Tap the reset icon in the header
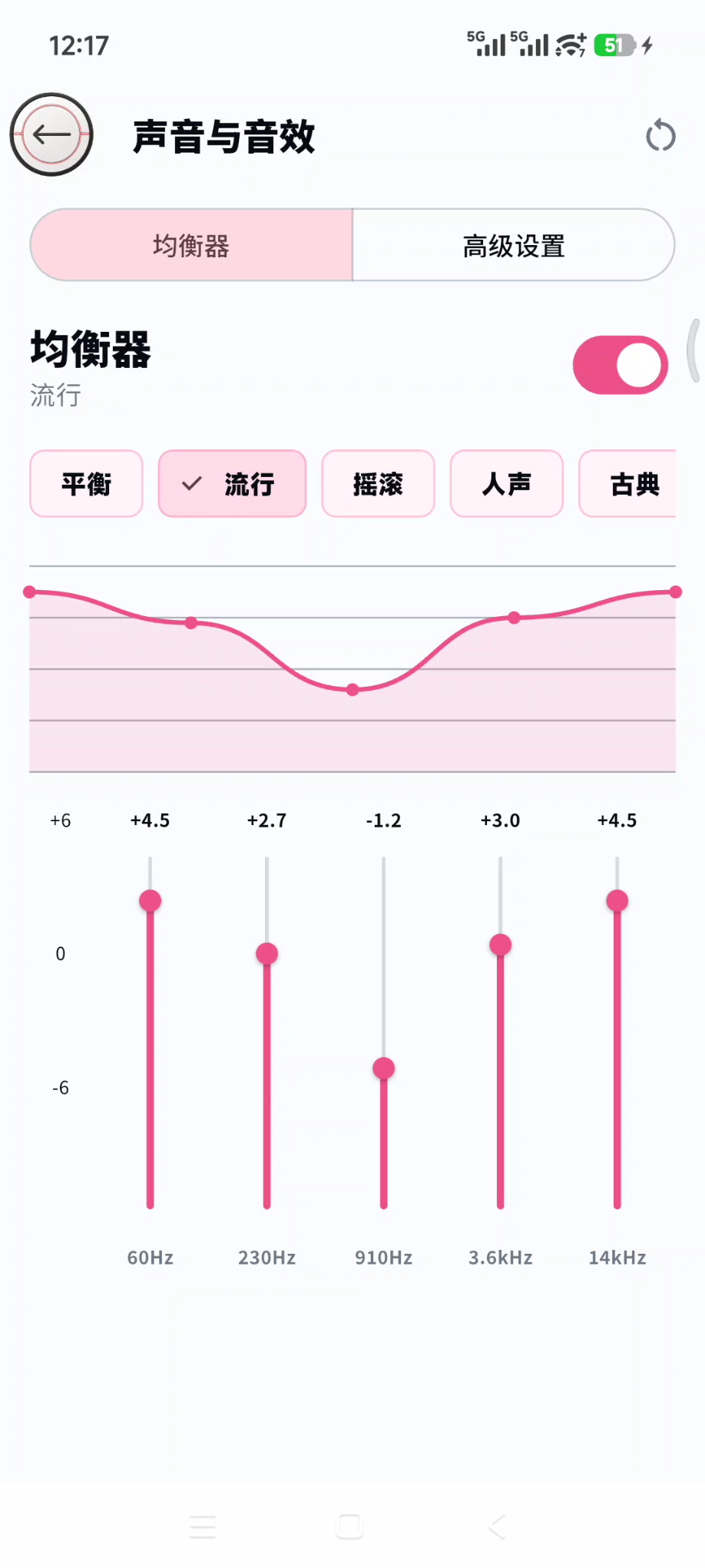This screenshot has width=705, height=1568. pyautogui.click(x=660, y=136)
